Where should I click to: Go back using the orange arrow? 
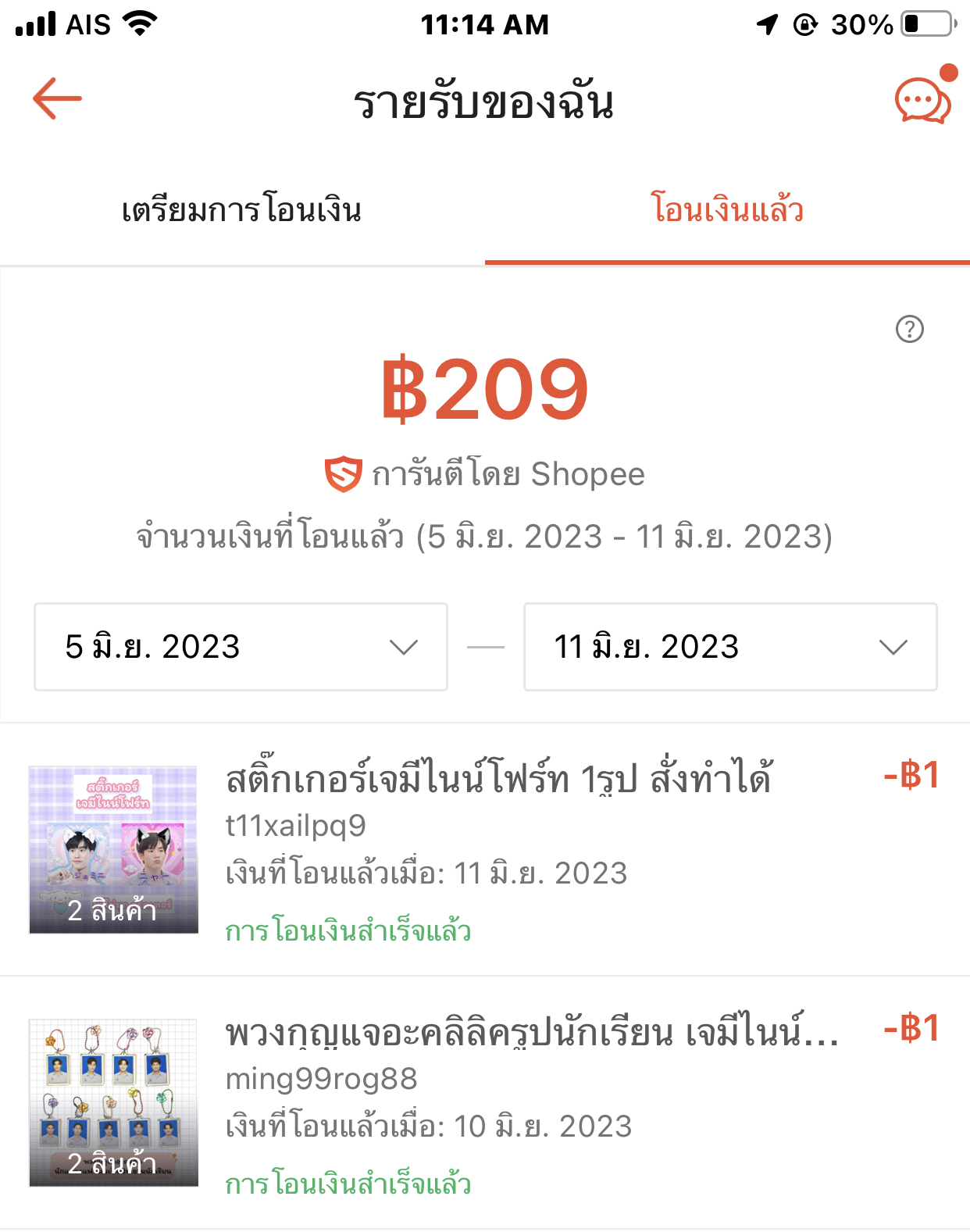[x=57, y=99]
